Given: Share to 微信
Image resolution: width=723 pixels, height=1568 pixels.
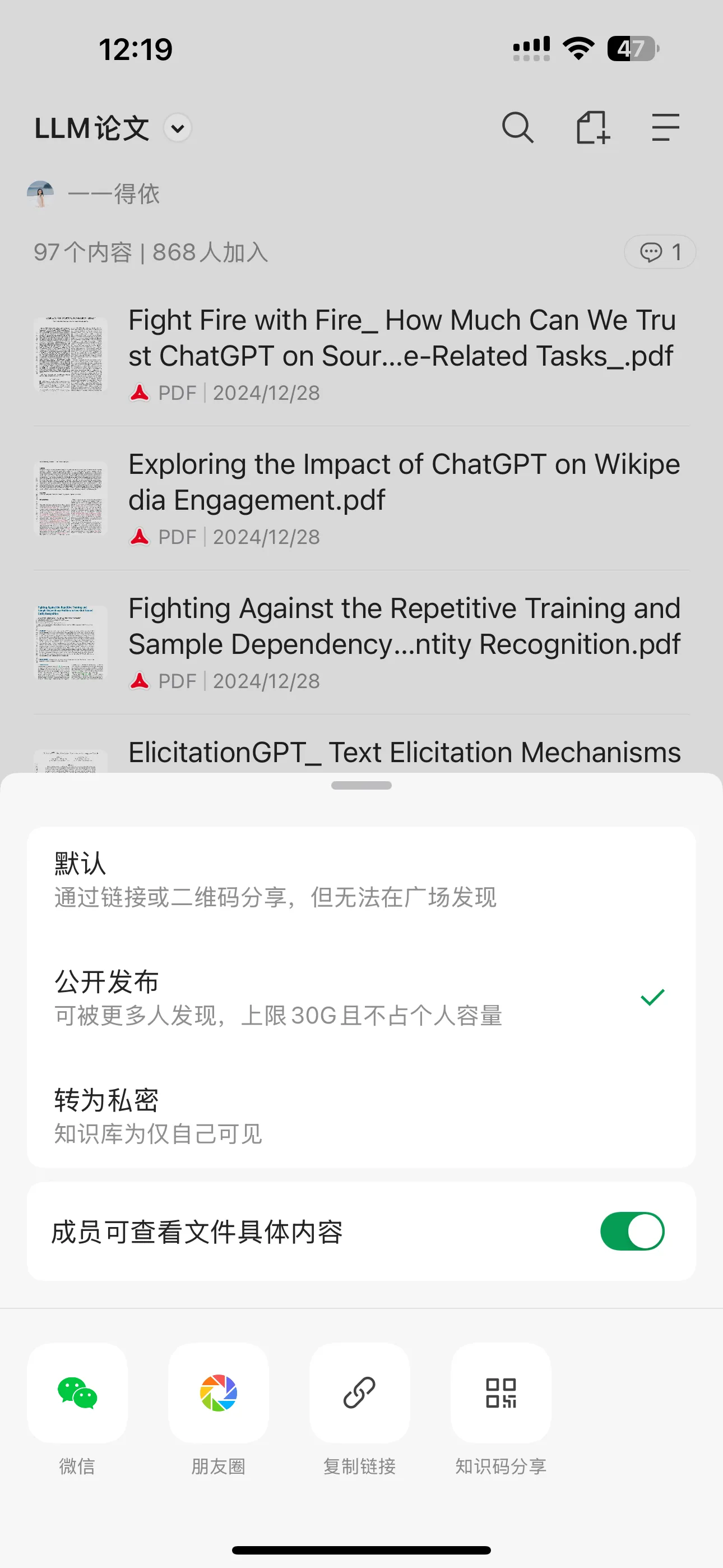Looking at the screenshot, I should click(x=77, y=1394).
